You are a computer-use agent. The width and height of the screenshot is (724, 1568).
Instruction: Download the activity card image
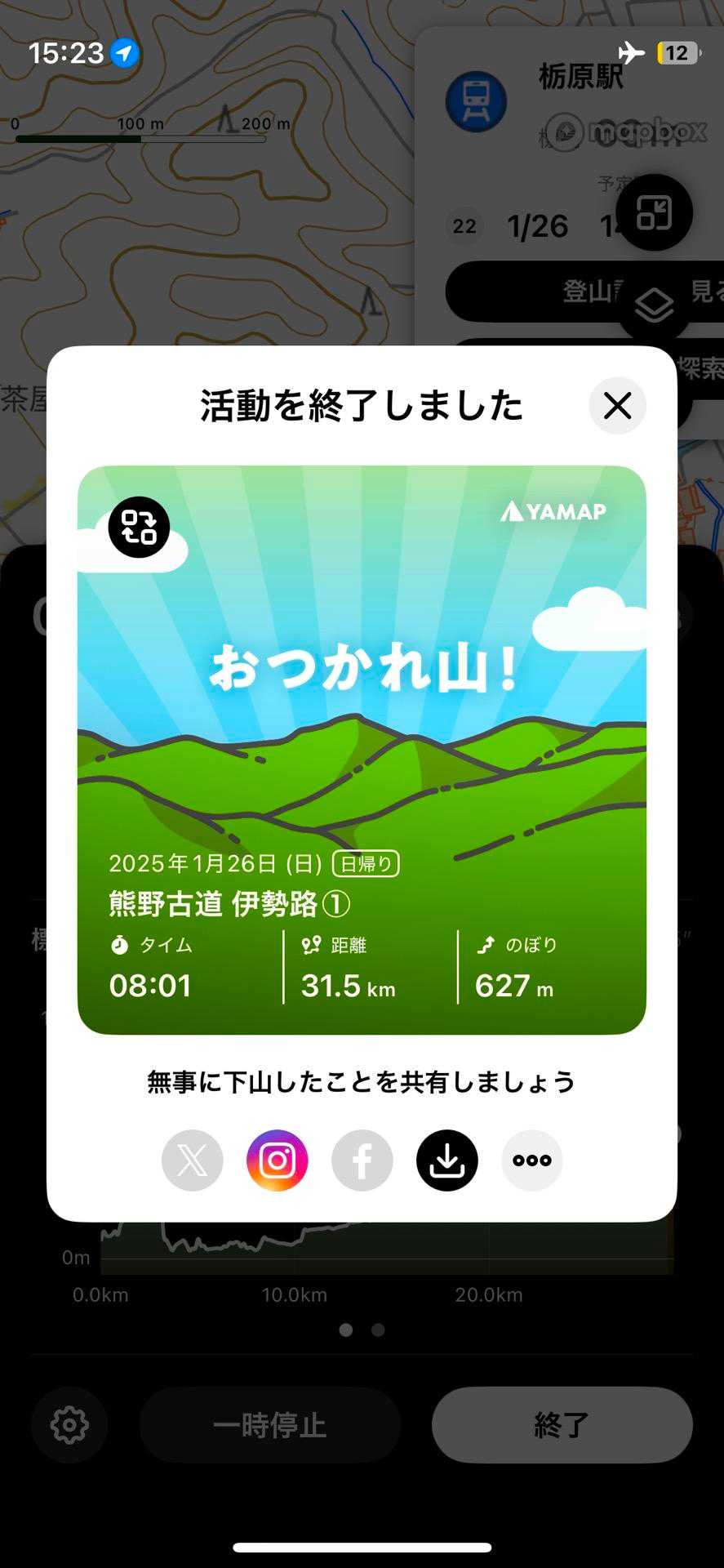tap(447, 1160)
